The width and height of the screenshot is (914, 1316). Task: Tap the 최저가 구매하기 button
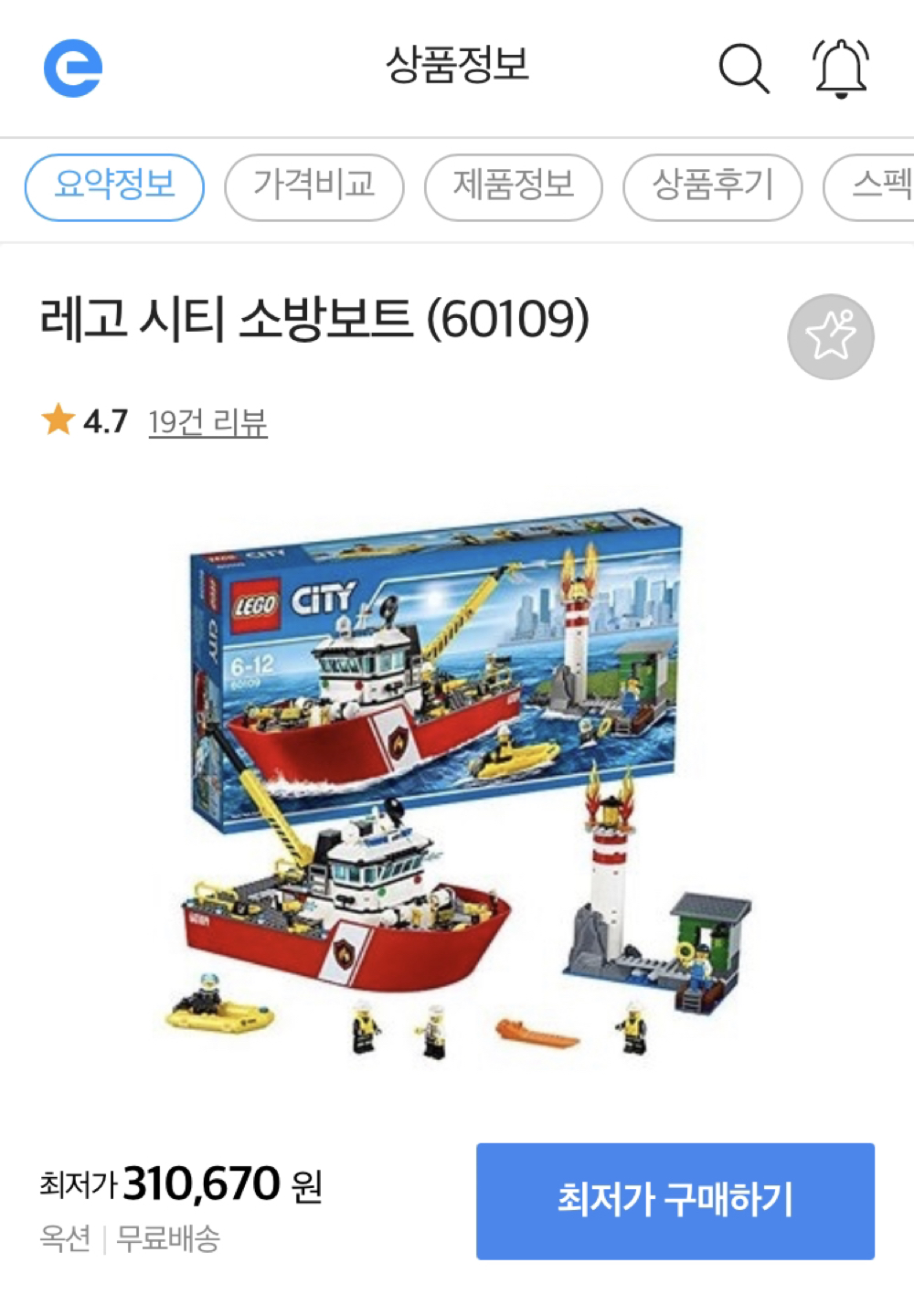click(675, 1200)
